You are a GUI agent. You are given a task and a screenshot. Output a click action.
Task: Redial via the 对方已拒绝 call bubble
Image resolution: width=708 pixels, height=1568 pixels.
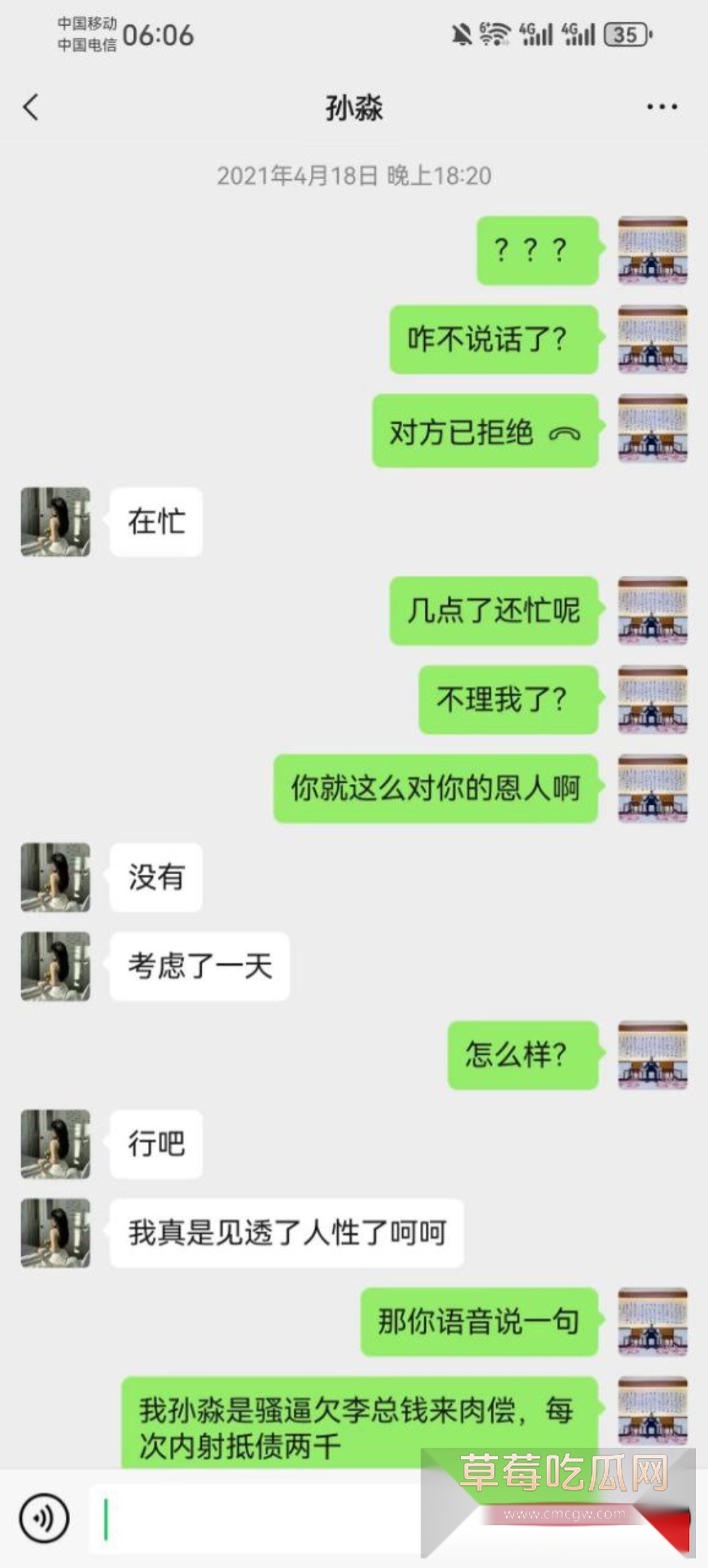[x=485, y=431]
